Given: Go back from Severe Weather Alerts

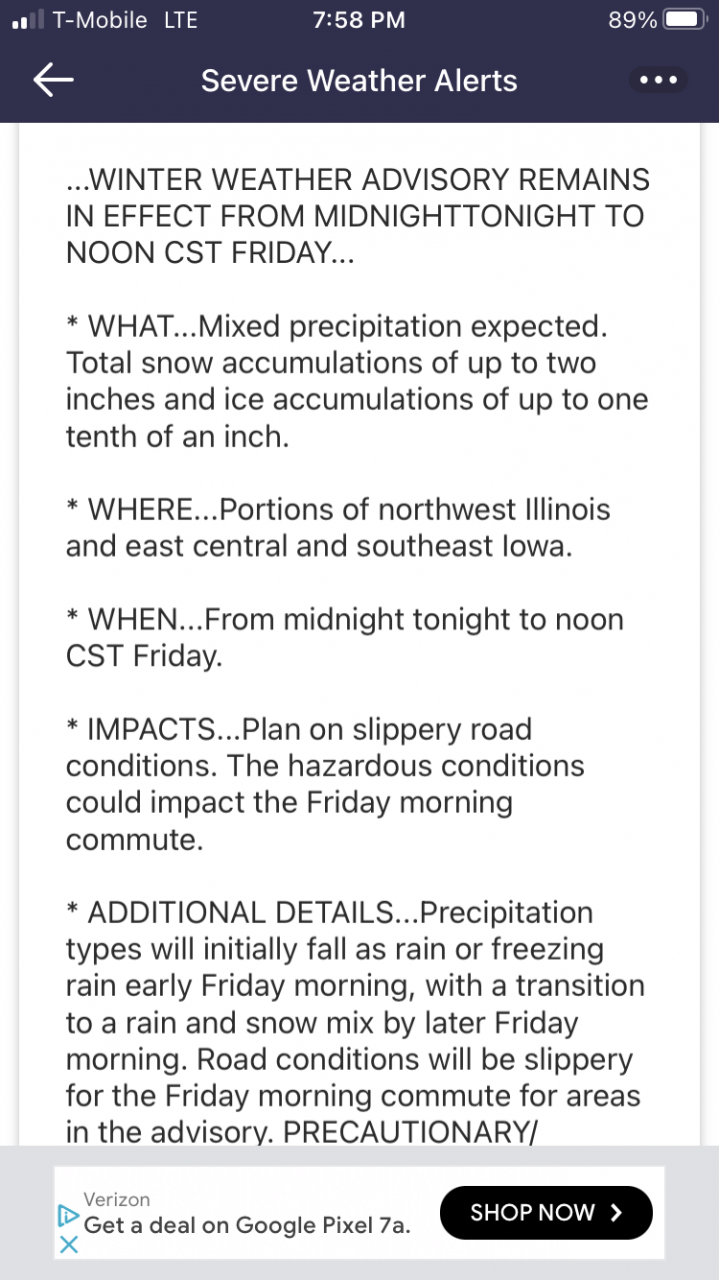Looking at the screenshot, I should [x=54, y=81].
